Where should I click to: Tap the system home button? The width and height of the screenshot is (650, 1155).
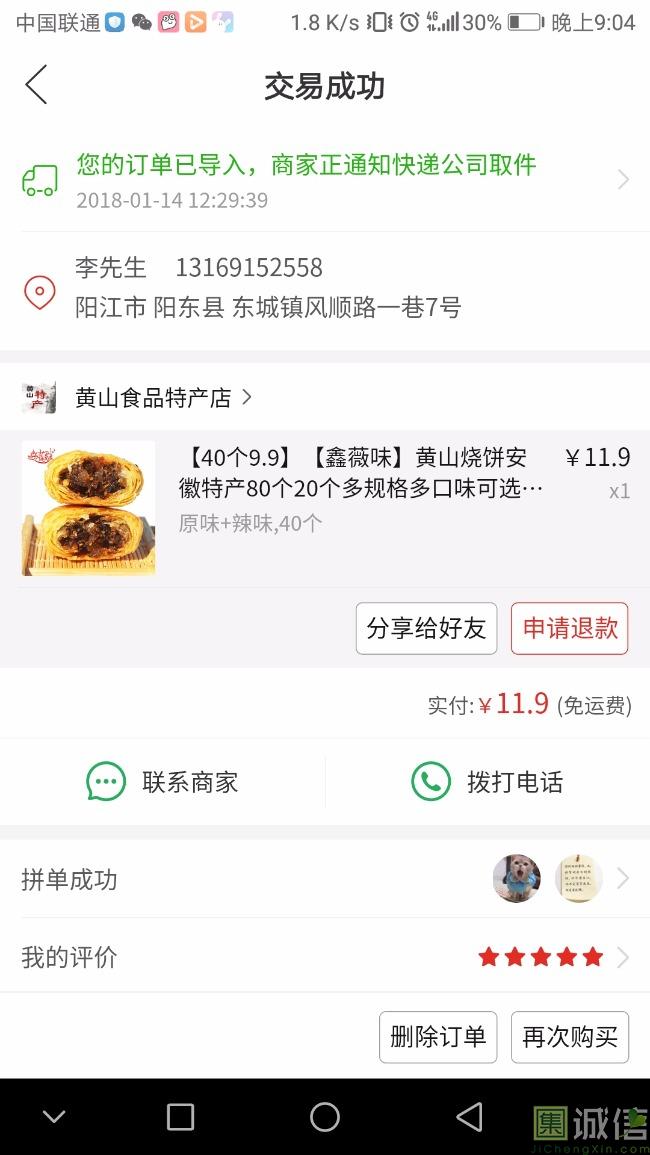pyautogui.click(x=325, y=1117)
